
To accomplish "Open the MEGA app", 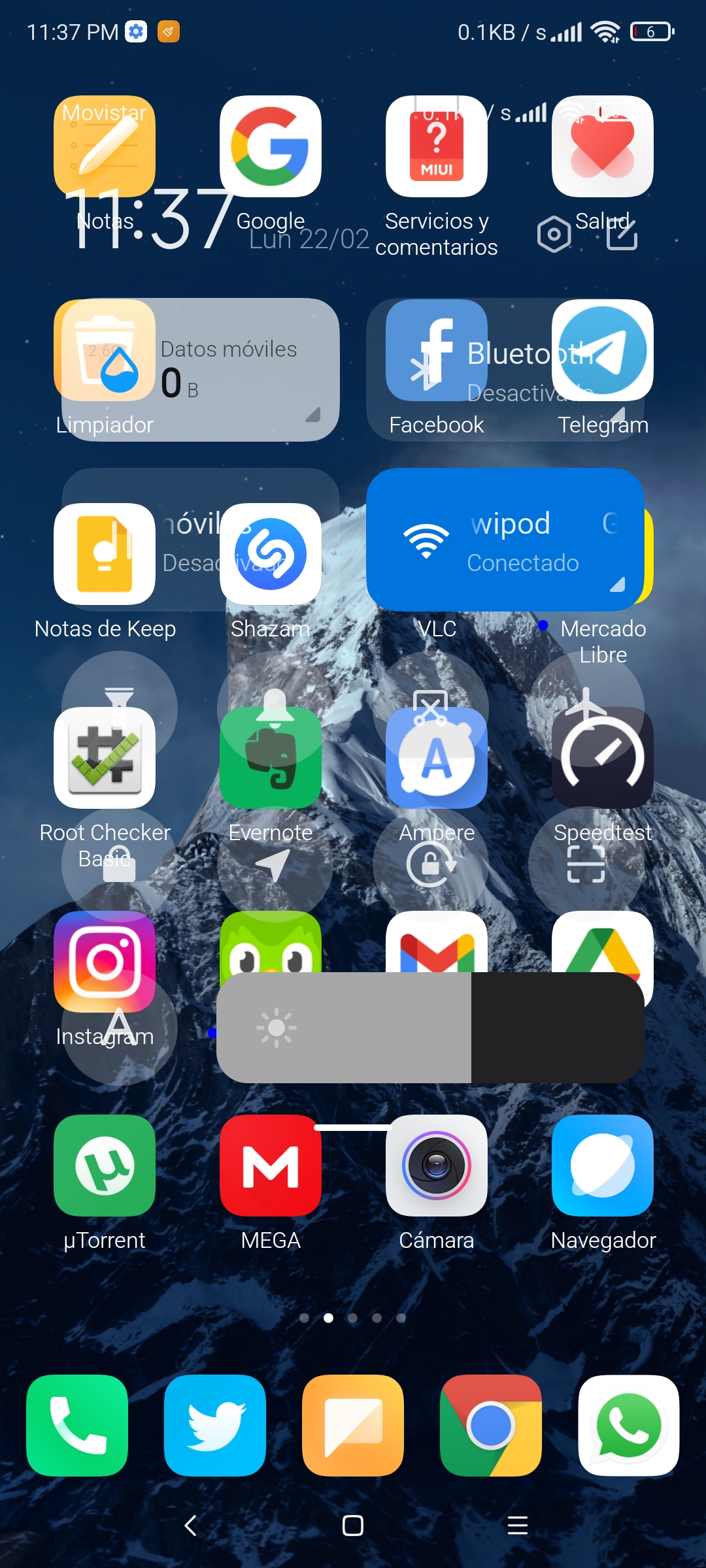I will (x=271, y=1166).
